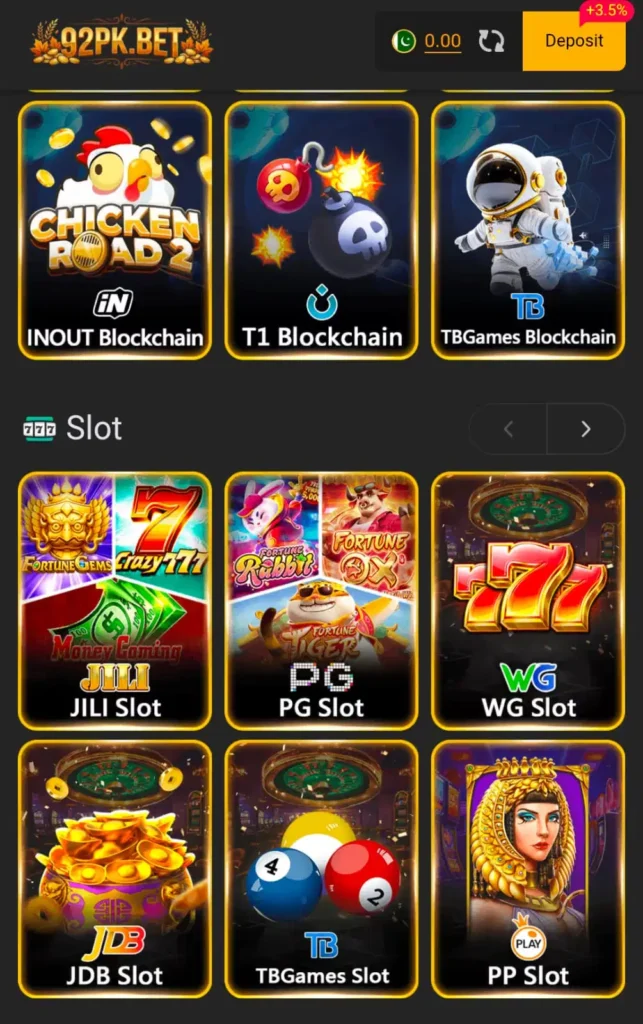Select the PG Slot tile
Image resolution: width=643 pixels, height=1024 pixels.
[x=321, y=600]
